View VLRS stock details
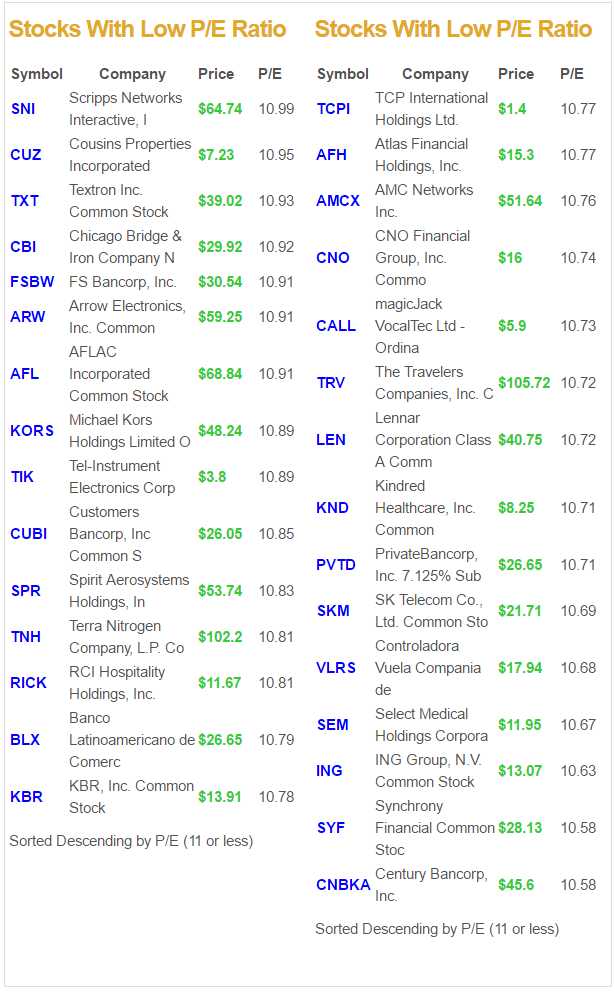 pos(336,668)
